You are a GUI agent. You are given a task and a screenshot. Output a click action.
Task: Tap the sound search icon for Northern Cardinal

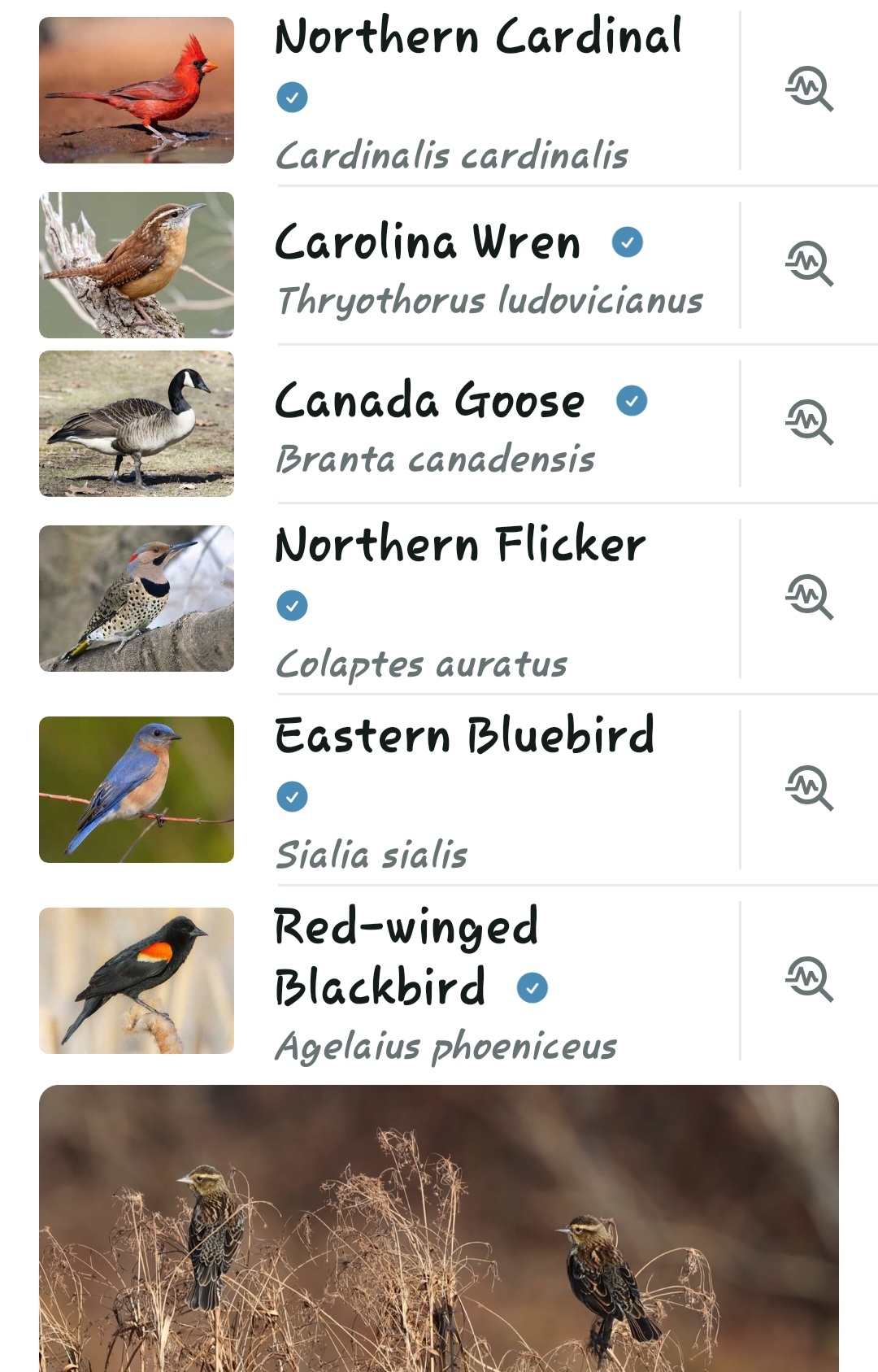click(809, 89)
